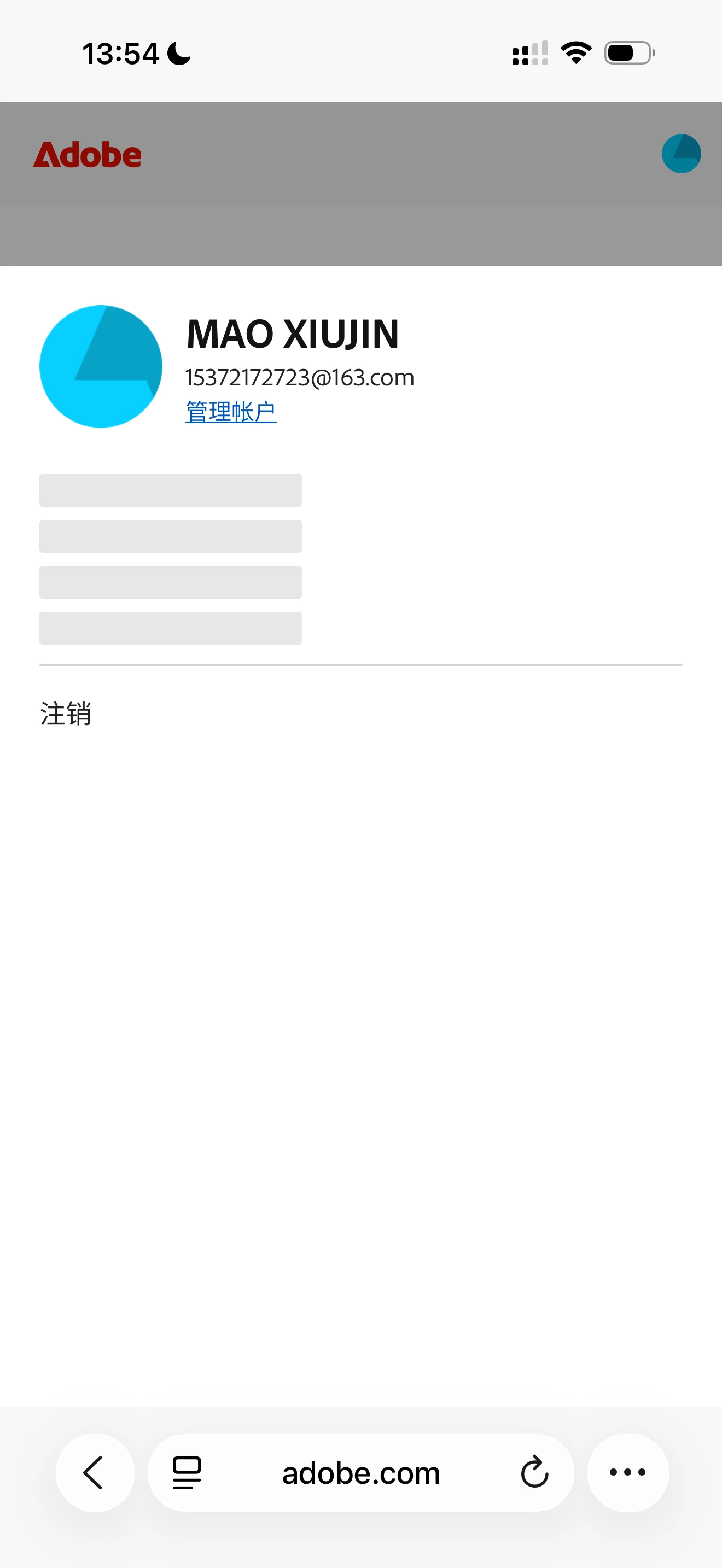Tap 注销 to sign out
The height and width of the screenshot is (1568, 722).
[x=66, y=713]
